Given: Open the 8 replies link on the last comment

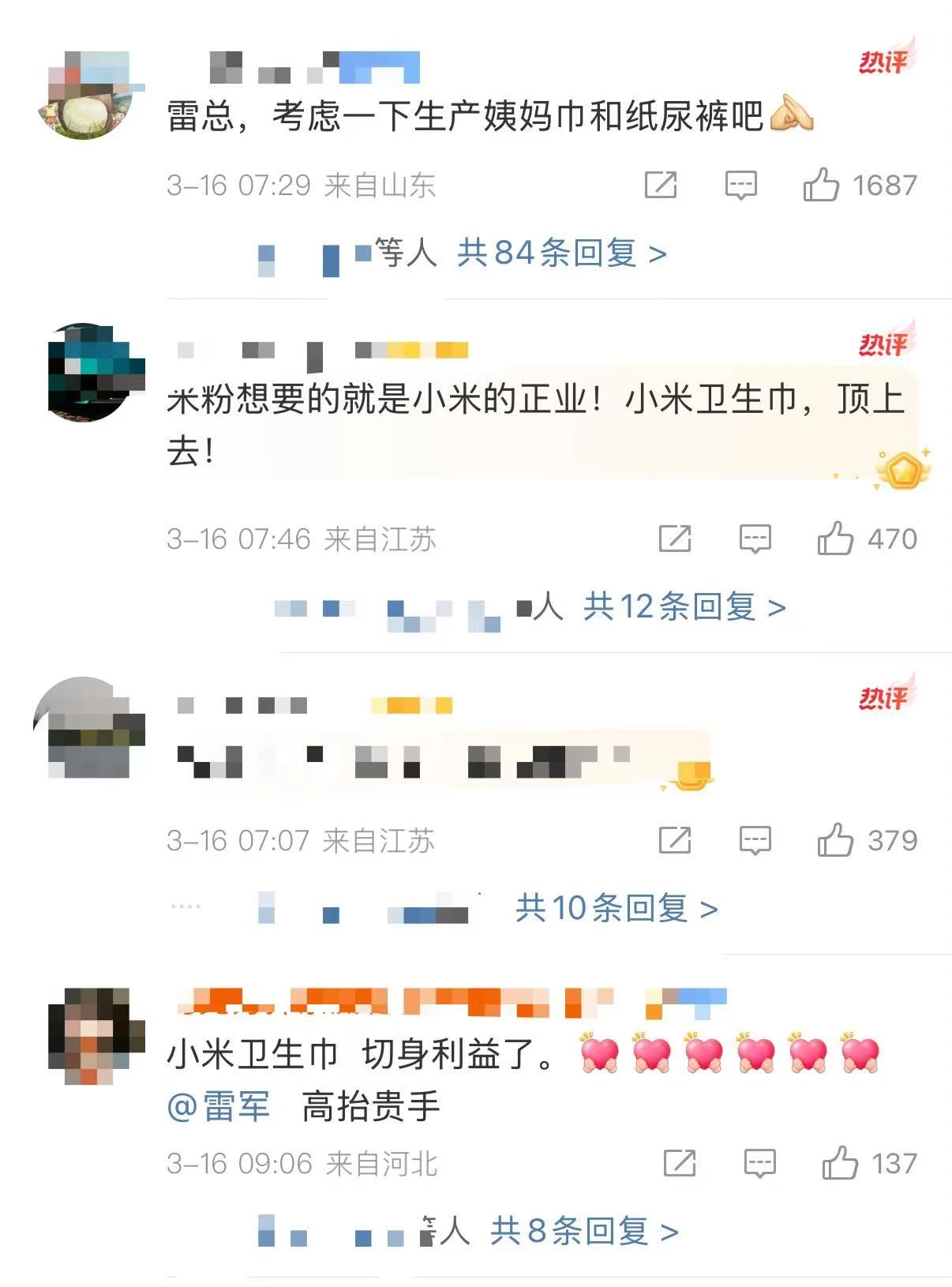Looking at the screenshot, I should (584, 1229).
